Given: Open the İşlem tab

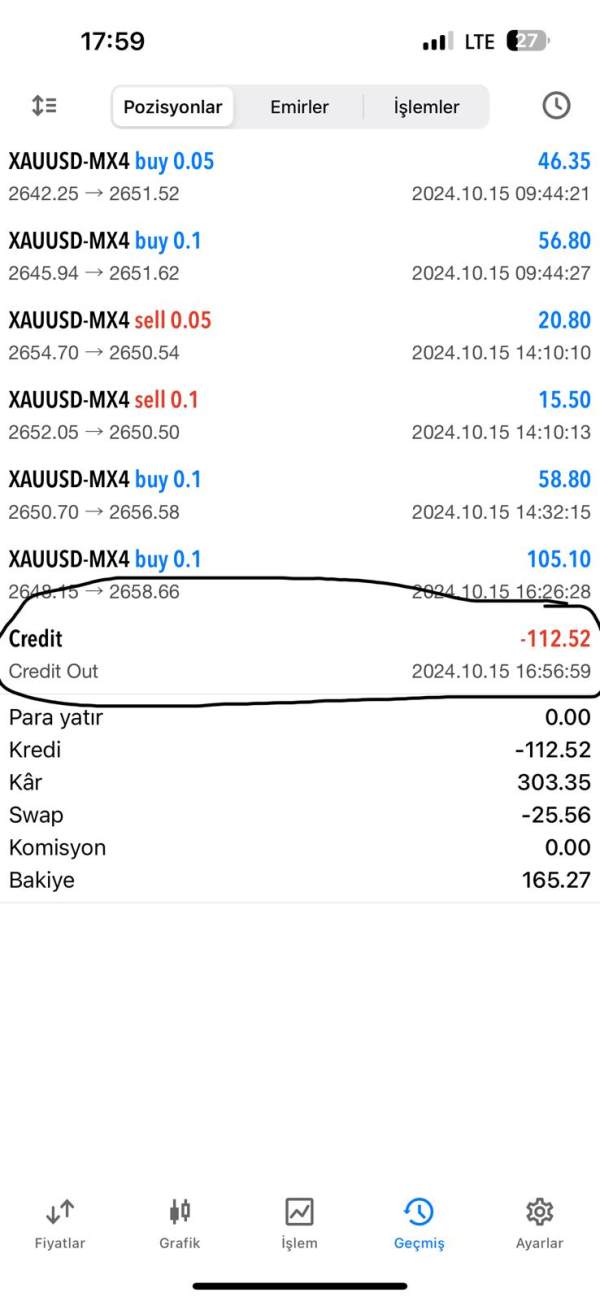Looking at the screenshot, I should 299,1224.
